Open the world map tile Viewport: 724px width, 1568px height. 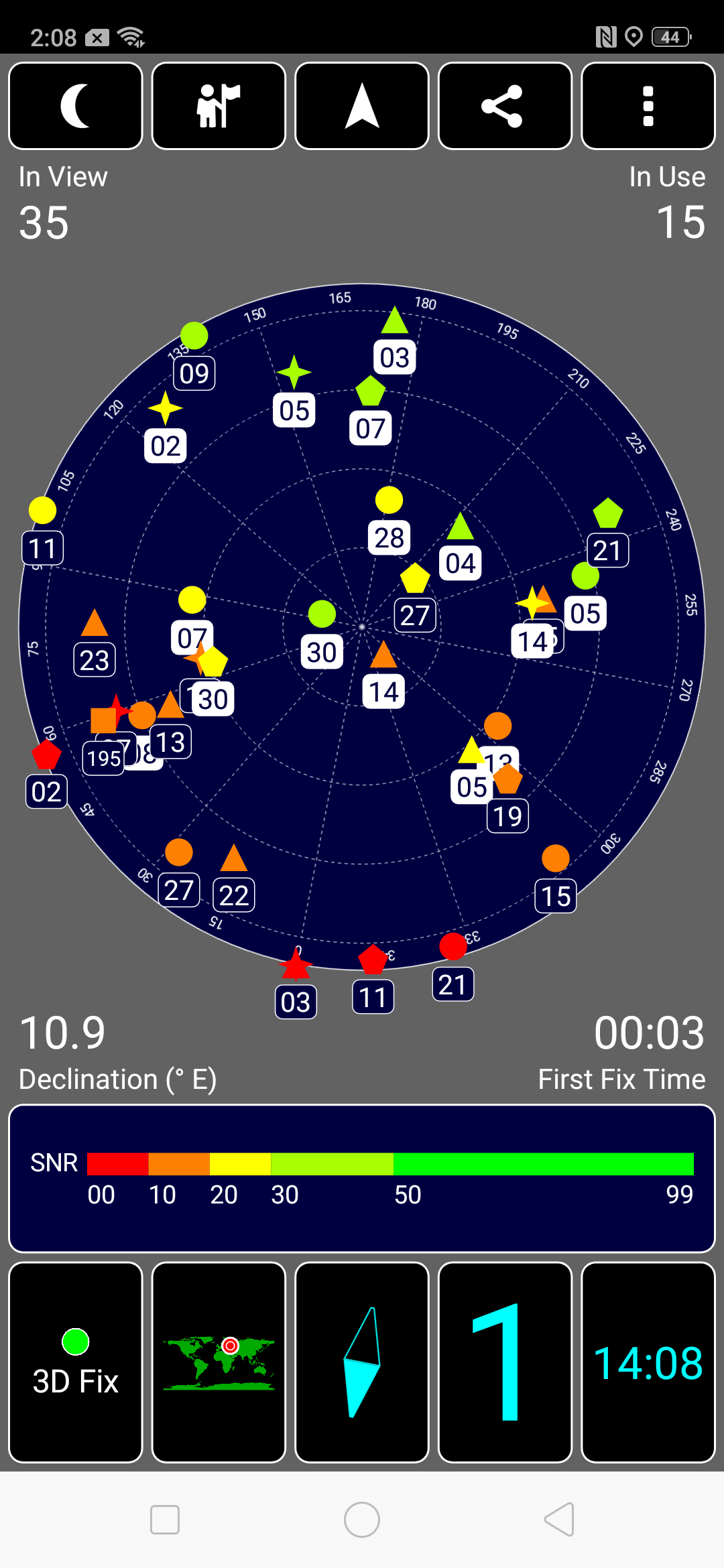[219, 1362]
